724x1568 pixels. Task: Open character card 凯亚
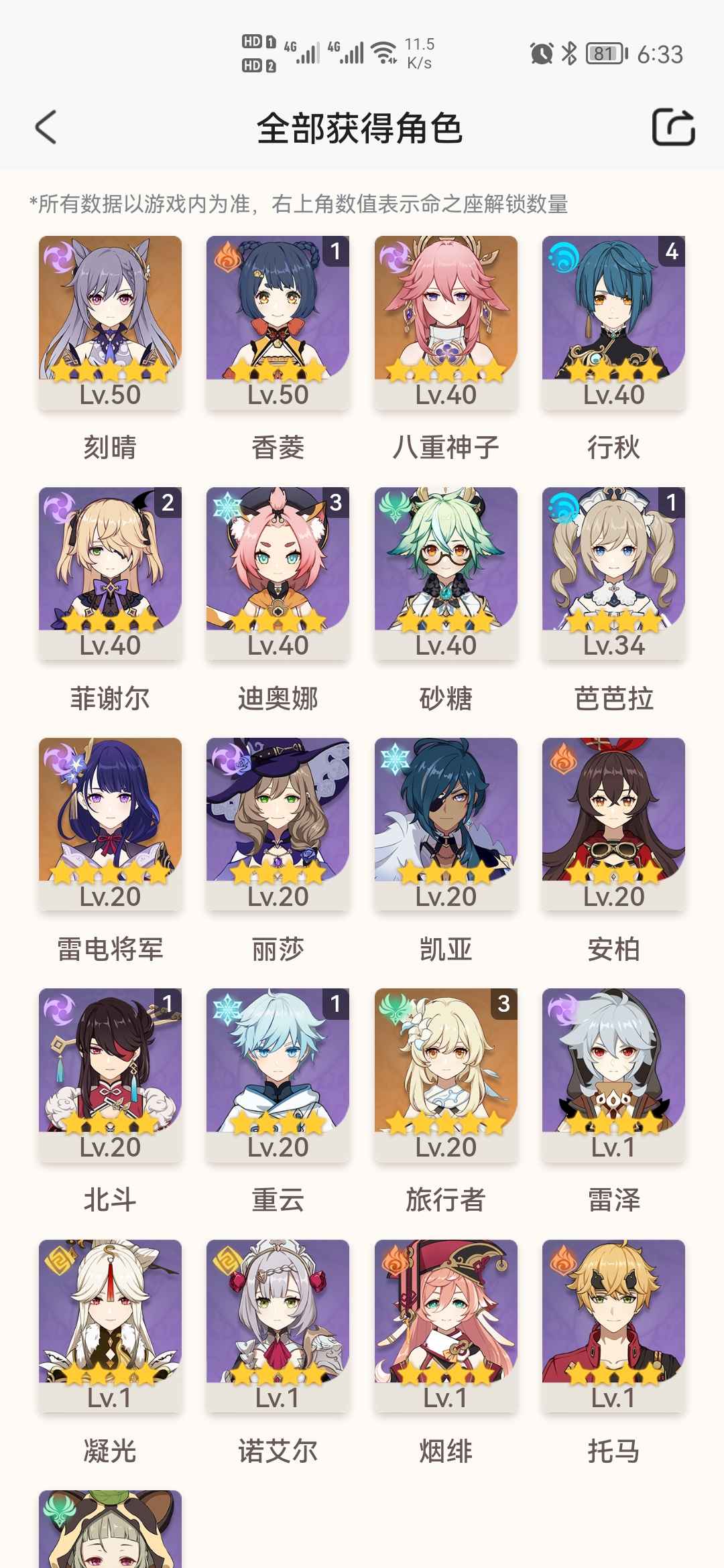(446, 824)
